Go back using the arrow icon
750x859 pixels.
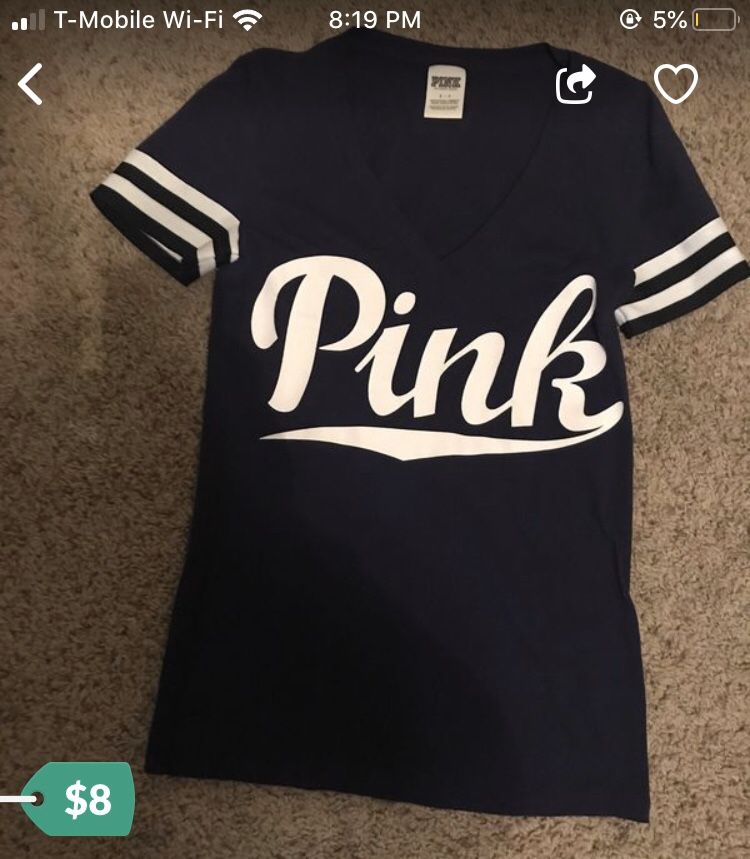[31, 84]
